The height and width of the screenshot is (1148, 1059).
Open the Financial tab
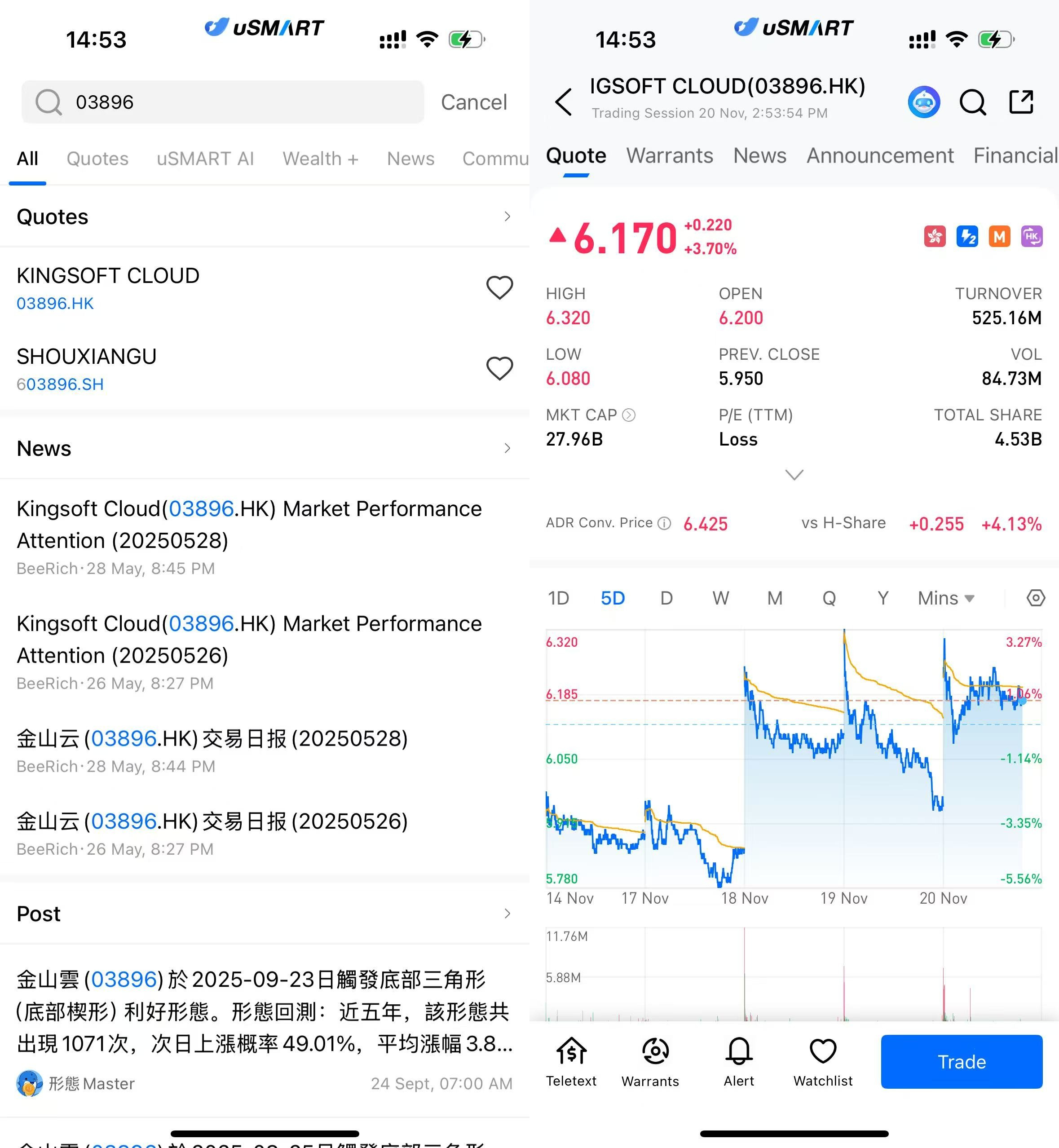click(x=1015, y=156)
